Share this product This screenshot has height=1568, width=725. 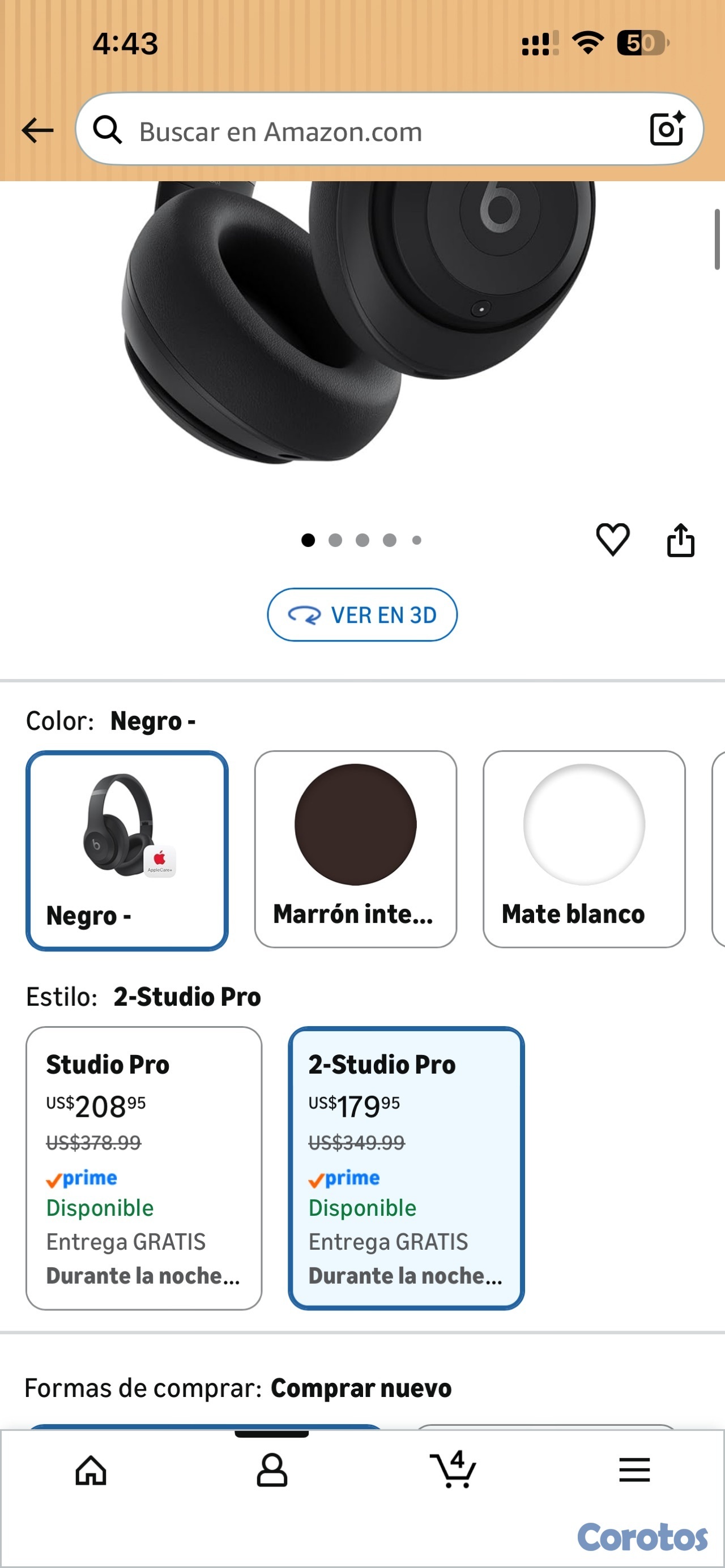(x=680, y=541)
